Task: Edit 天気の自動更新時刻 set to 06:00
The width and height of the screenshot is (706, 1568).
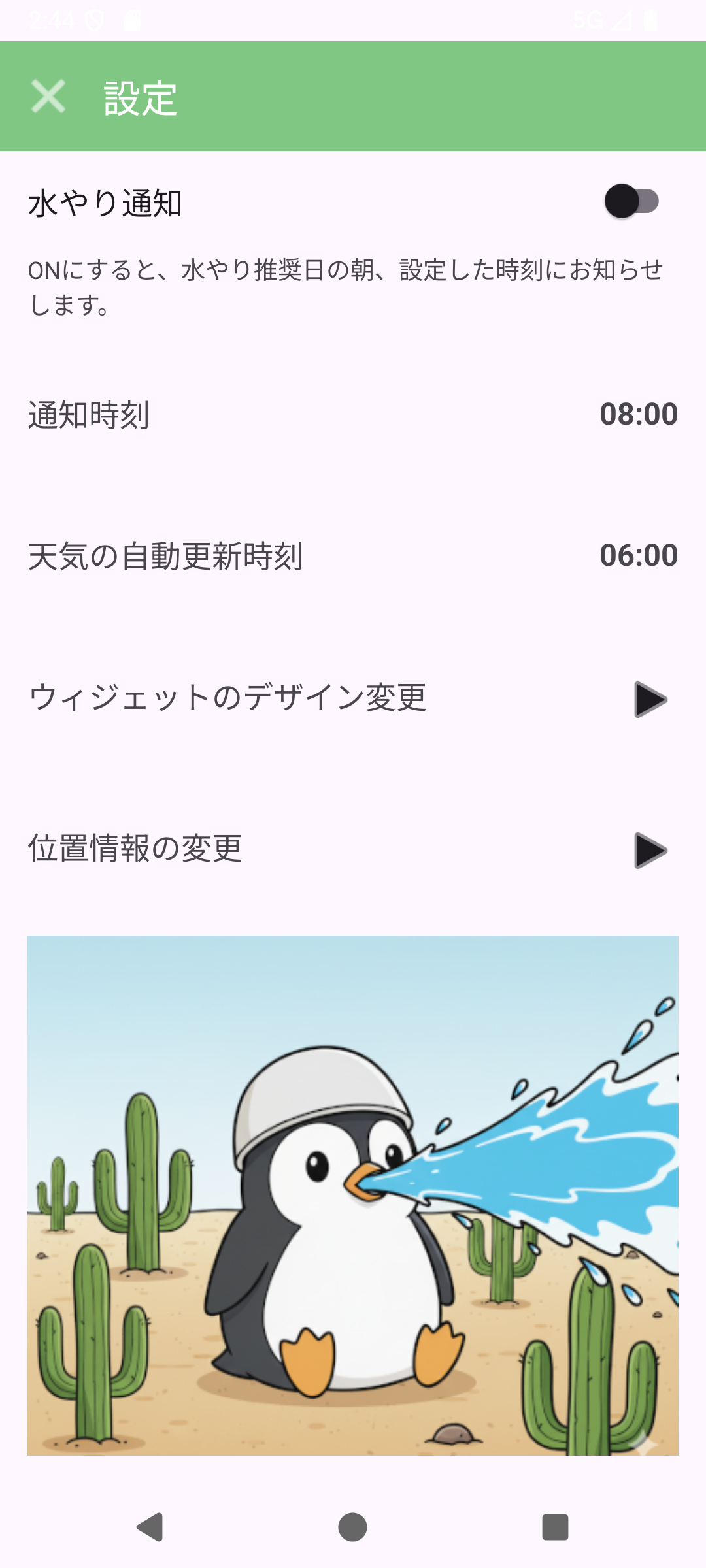Action: pyautogui.click(x=638, y=555)
